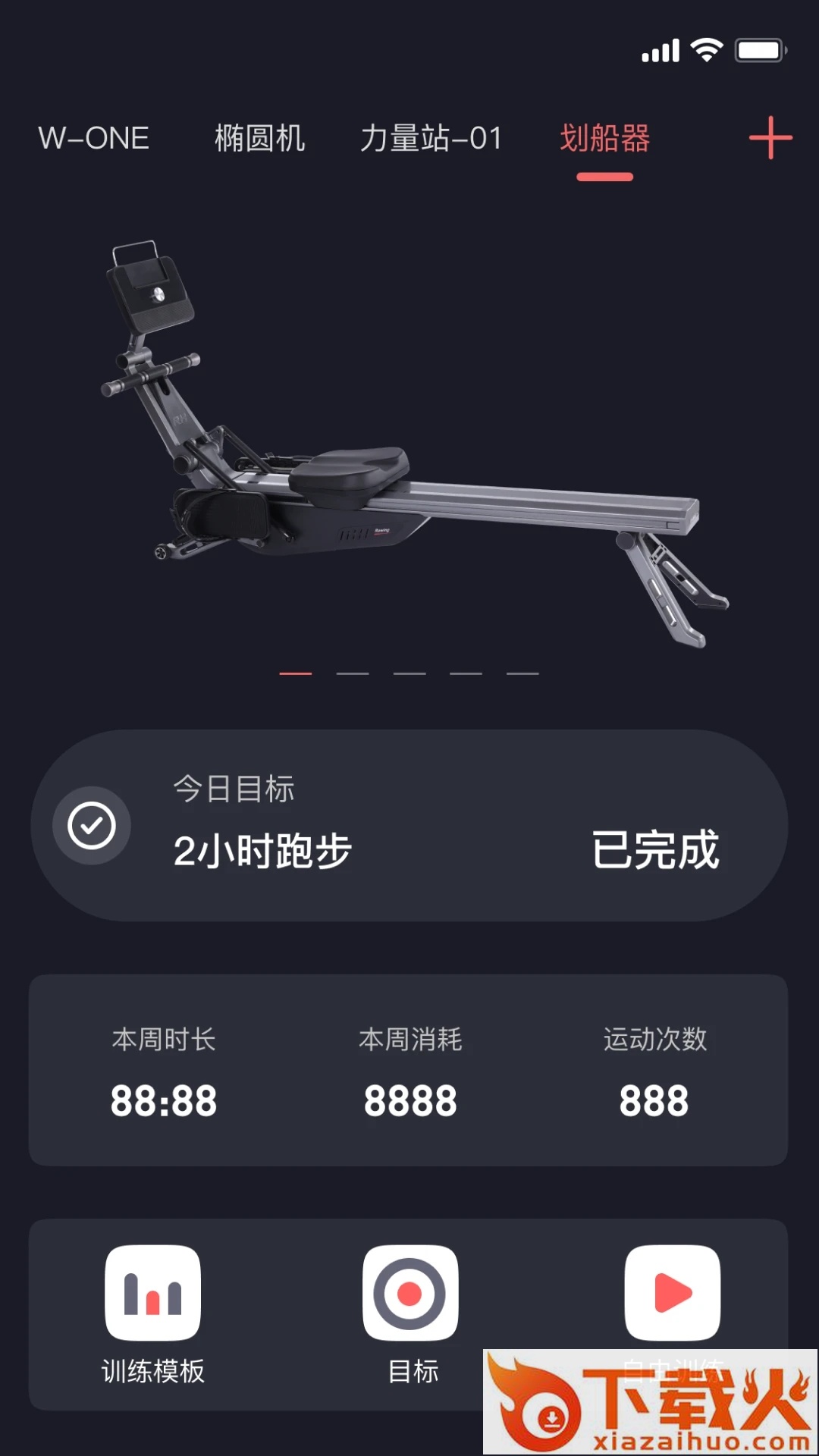Add a new device with the plus icon
The height and width of the screenshot is (1456, 819).
point(770,138)
